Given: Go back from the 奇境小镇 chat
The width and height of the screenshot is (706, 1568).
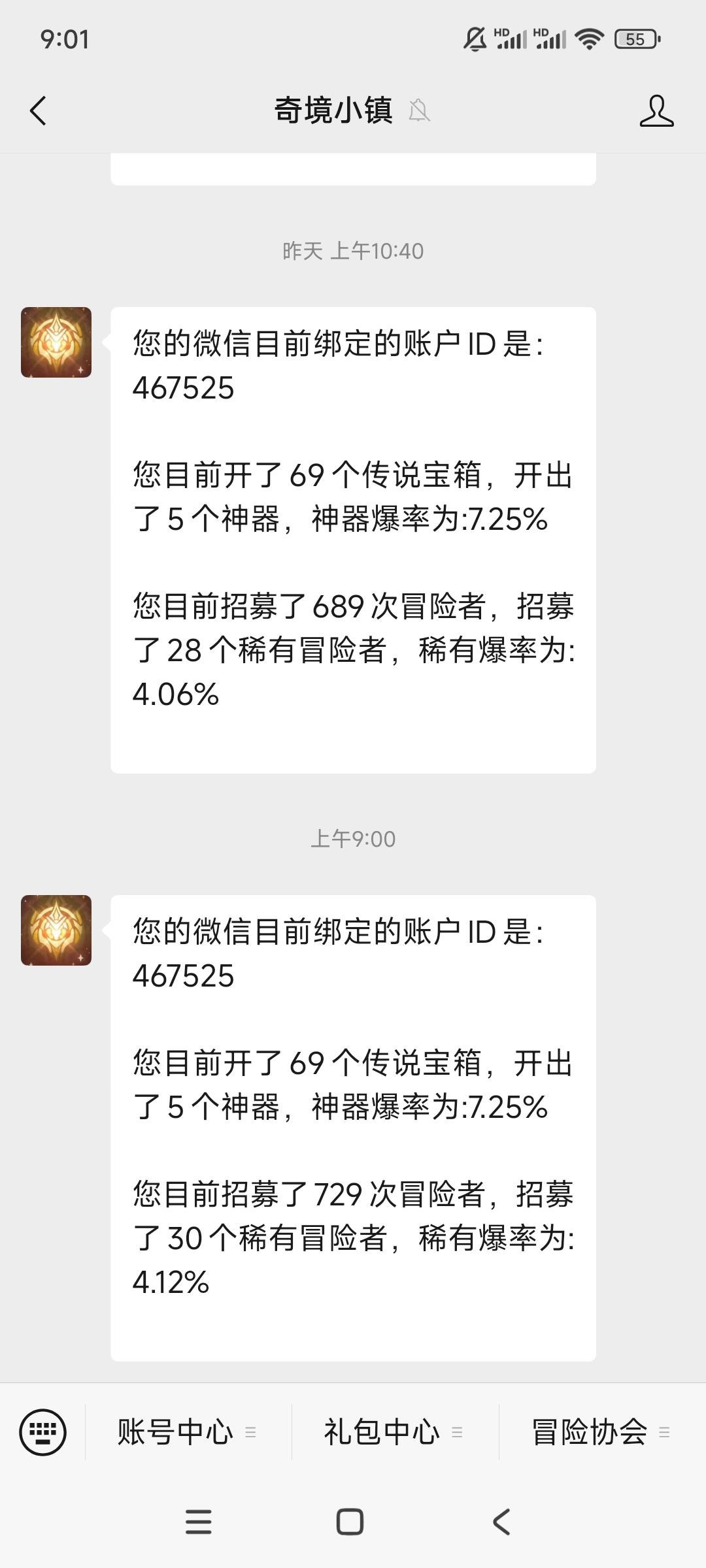Looking at the screenshot, I should tap(38, 110).
